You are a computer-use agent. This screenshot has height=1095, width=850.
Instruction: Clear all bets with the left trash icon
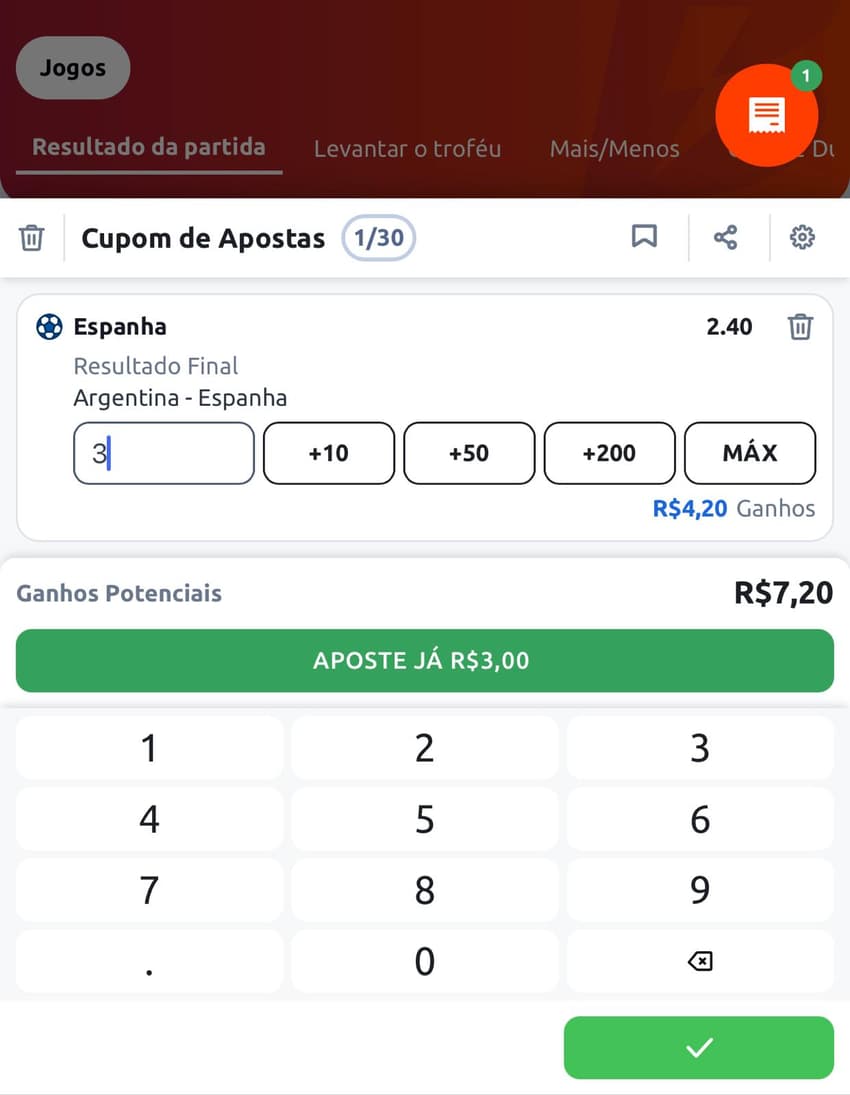point(32,237)
